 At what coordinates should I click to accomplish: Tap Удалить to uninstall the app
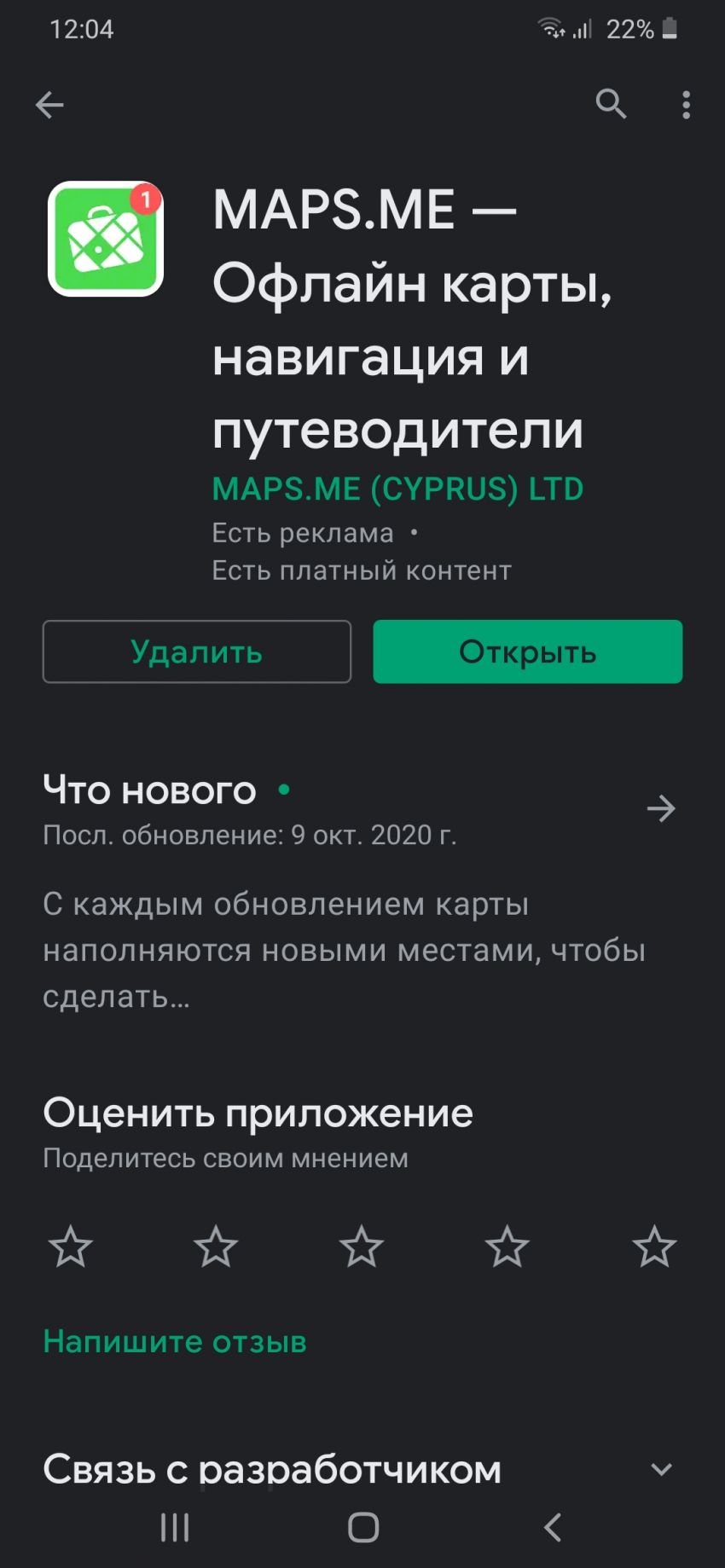point(197,652)
